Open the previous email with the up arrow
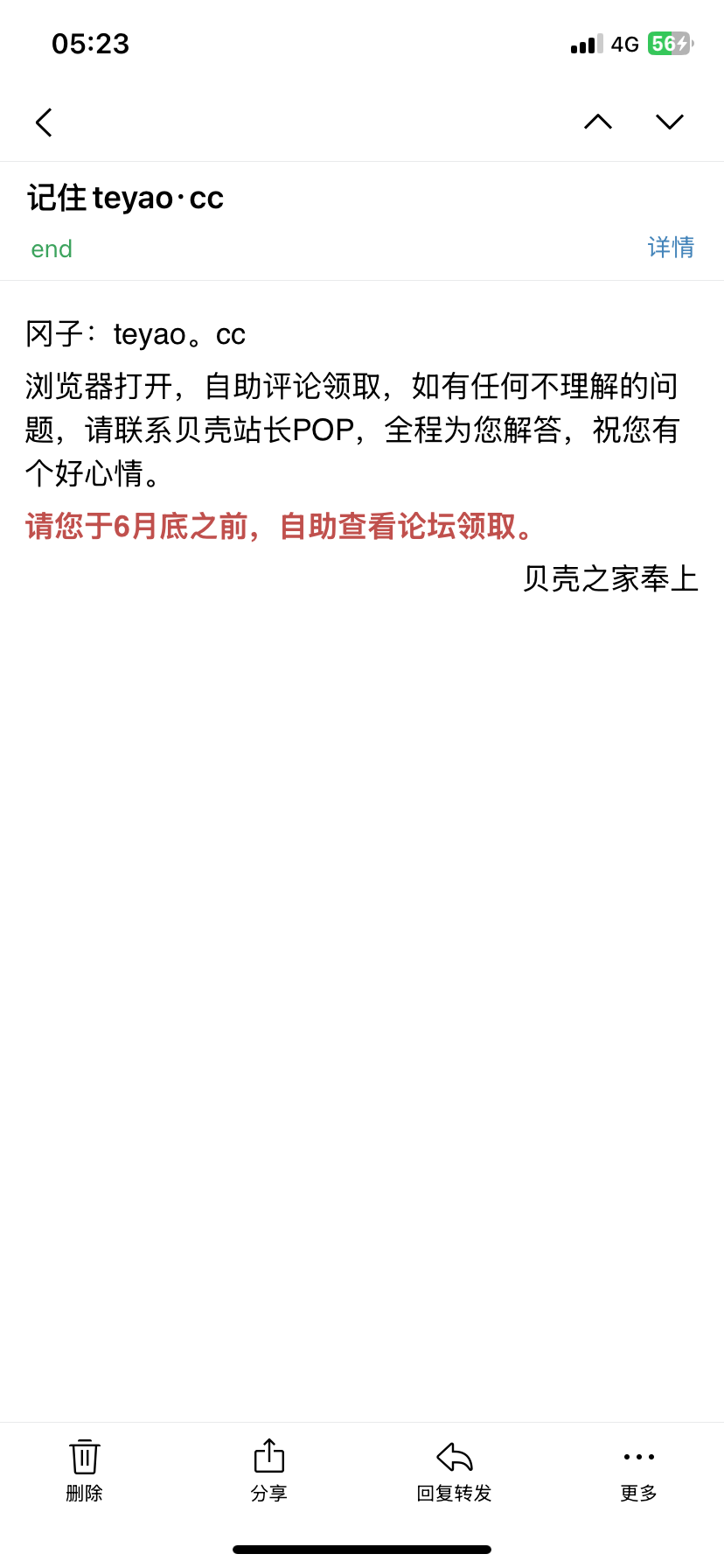The height and width of the screenshot is (1568, 724). click(x=597, y=122)
